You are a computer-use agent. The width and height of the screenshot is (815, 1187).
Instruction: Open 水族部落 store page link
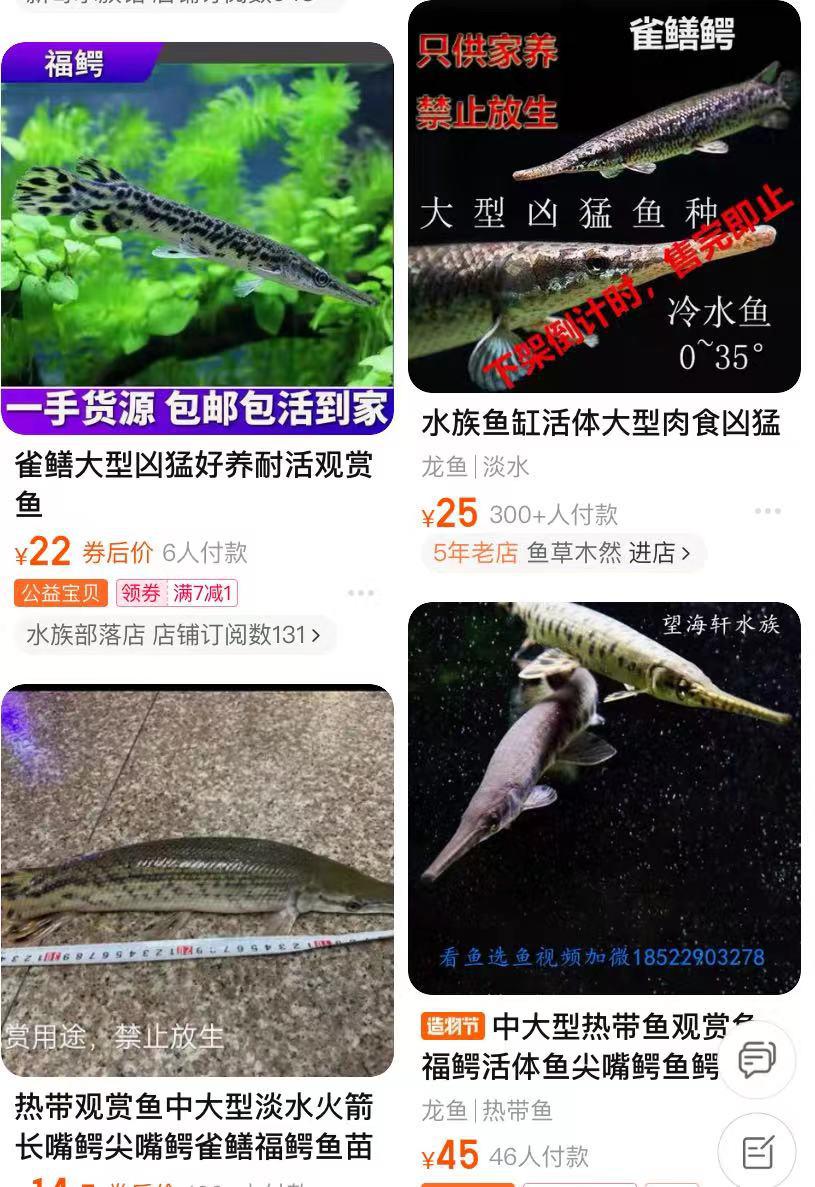pos(174,635)
